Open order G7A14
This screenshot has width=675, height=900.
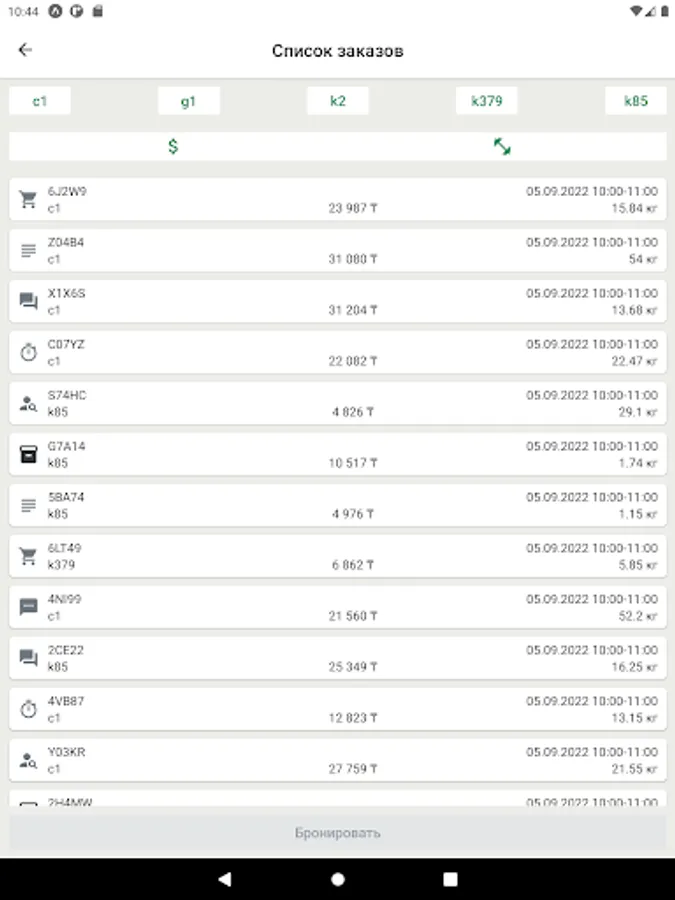337,454
